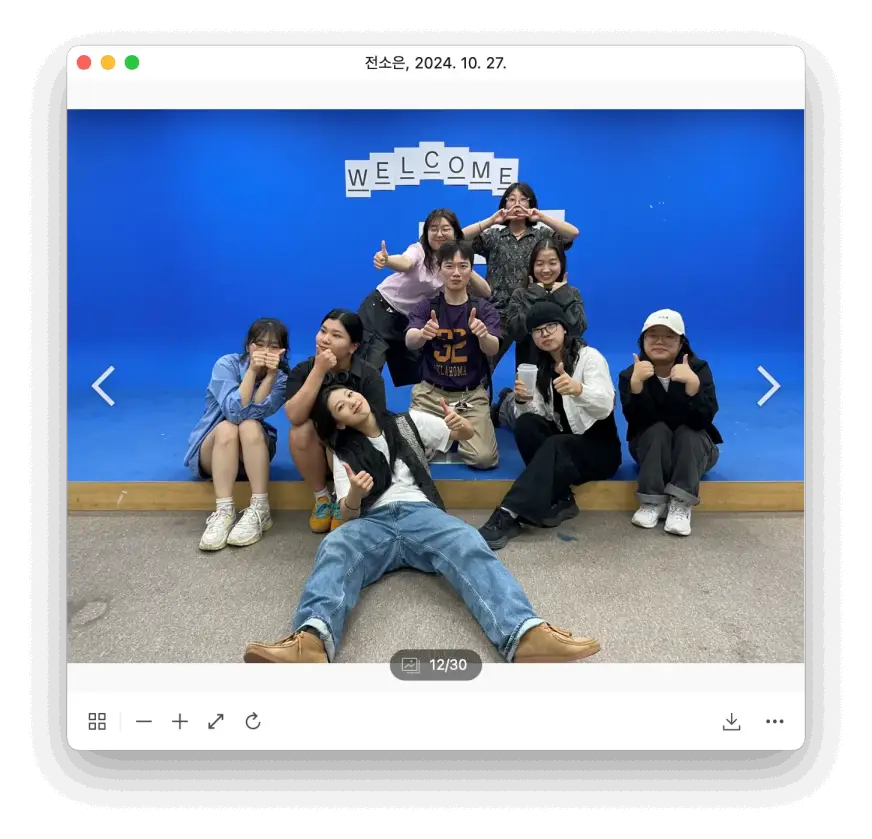Screen dimensions: 872x839
Task: Maximize the window with the green button
Action: 132,63
